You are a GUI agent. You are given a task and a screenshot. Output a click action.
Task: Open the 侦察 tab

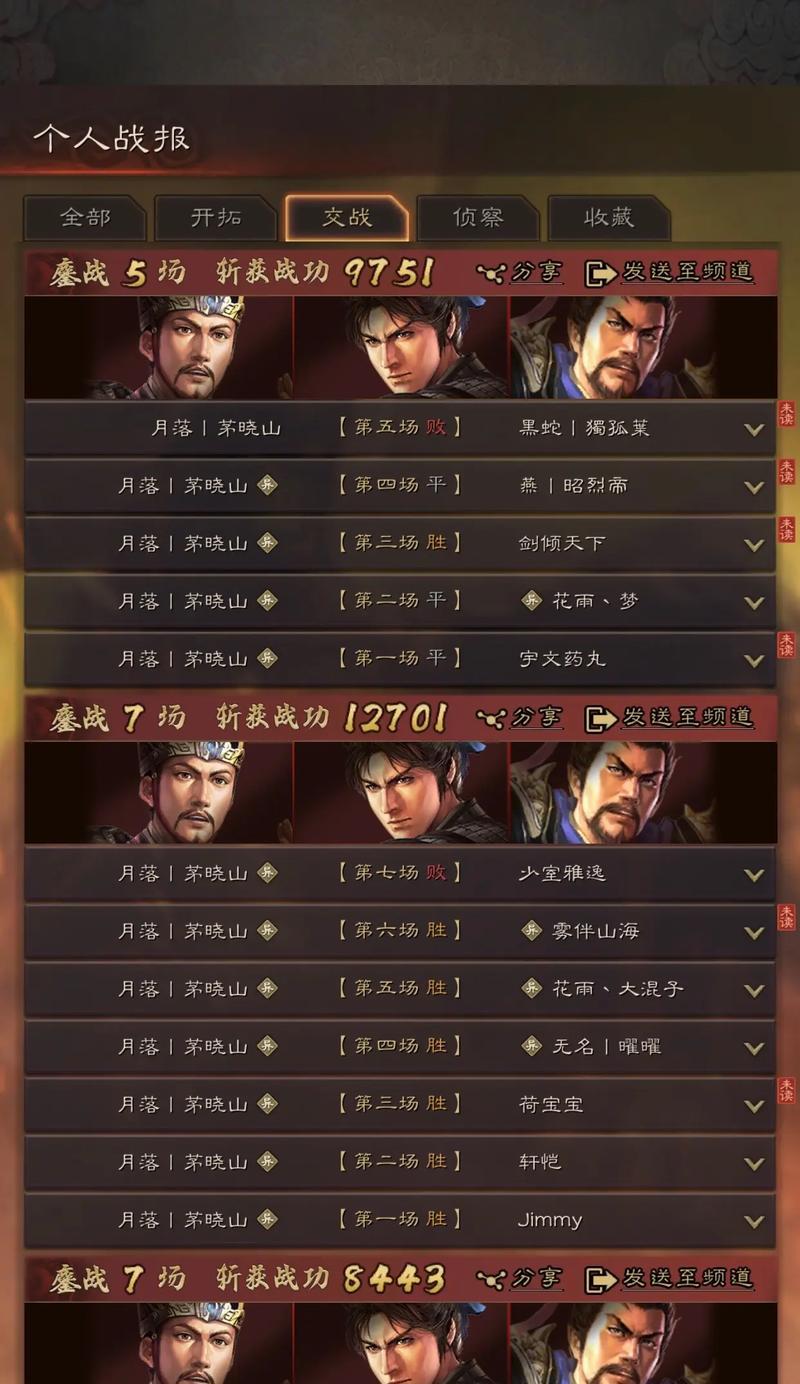(478, 217)
